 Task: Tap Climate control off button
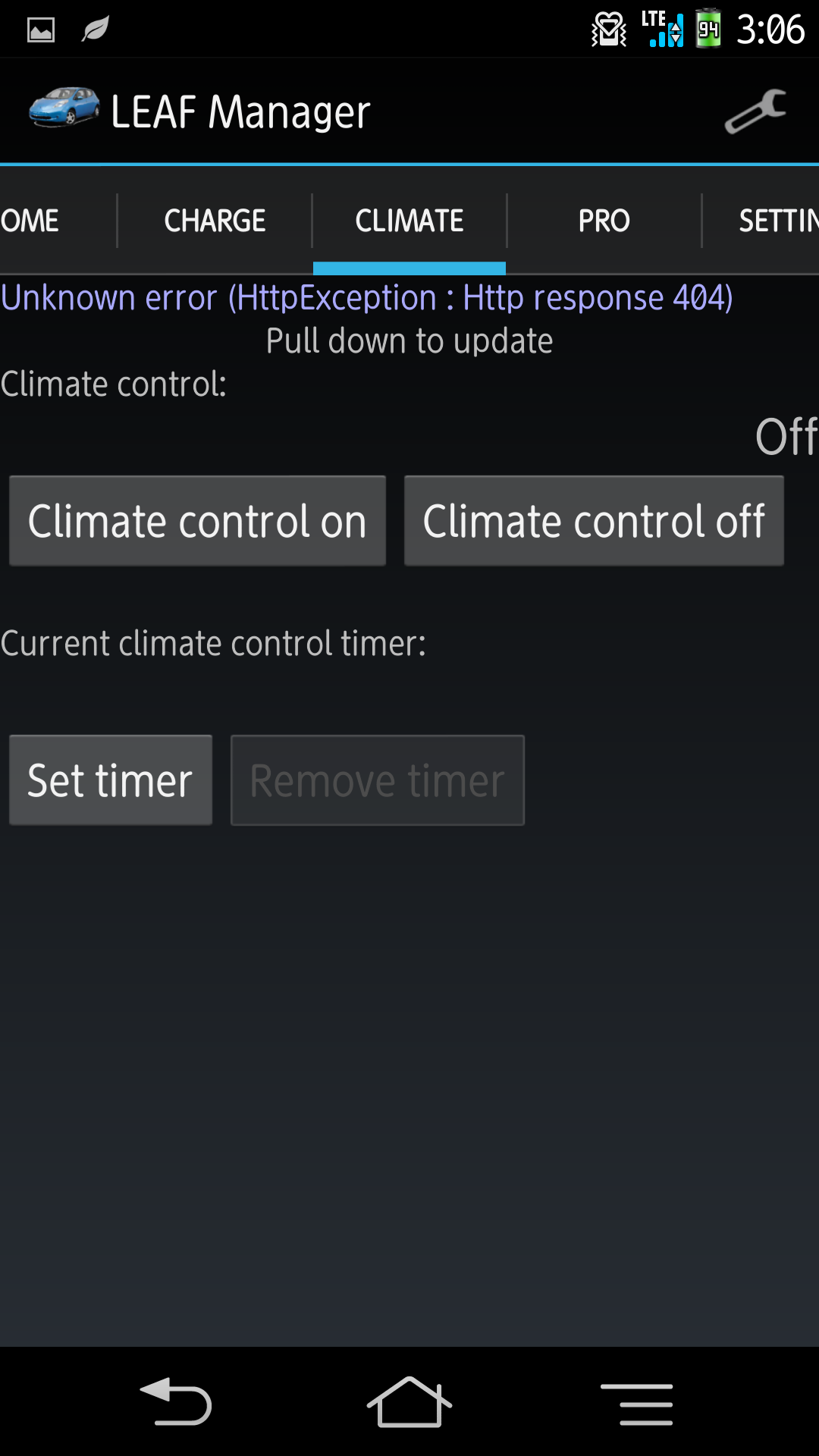pos(594,521)
